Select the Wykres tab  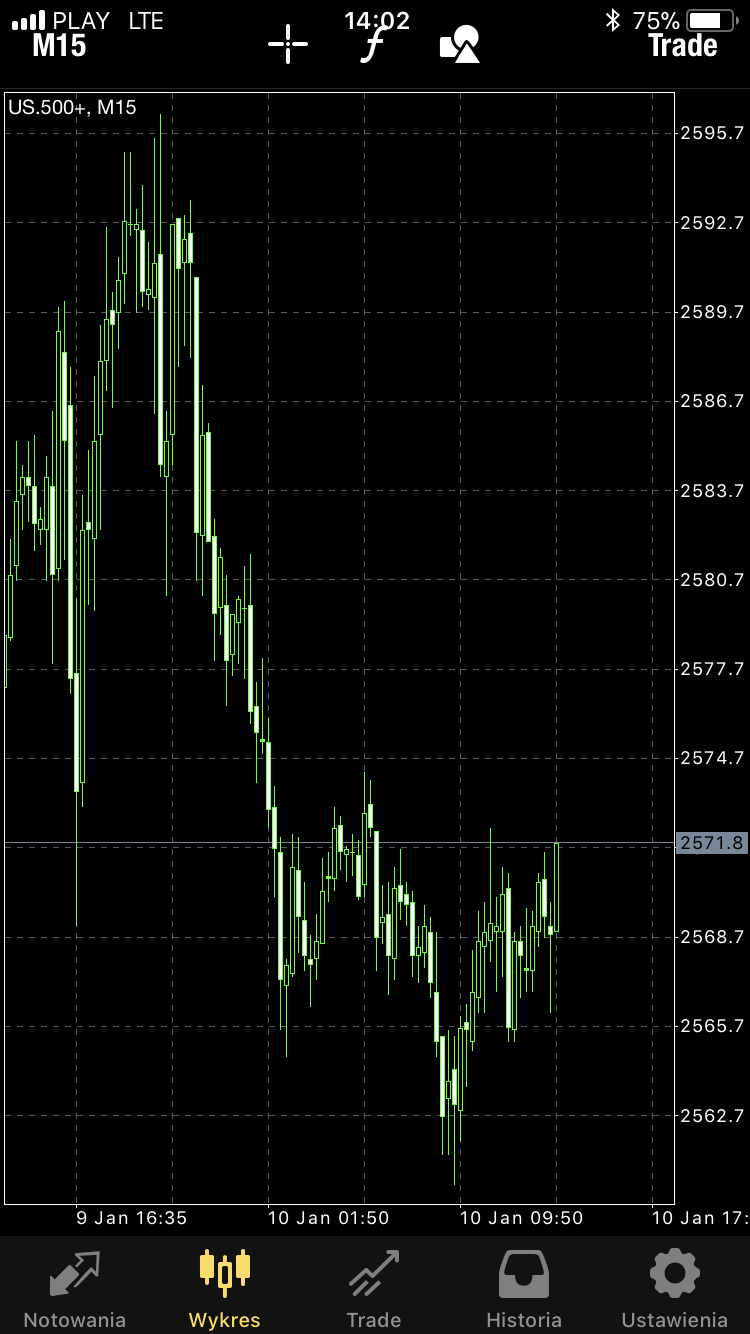coord(224,1286)
